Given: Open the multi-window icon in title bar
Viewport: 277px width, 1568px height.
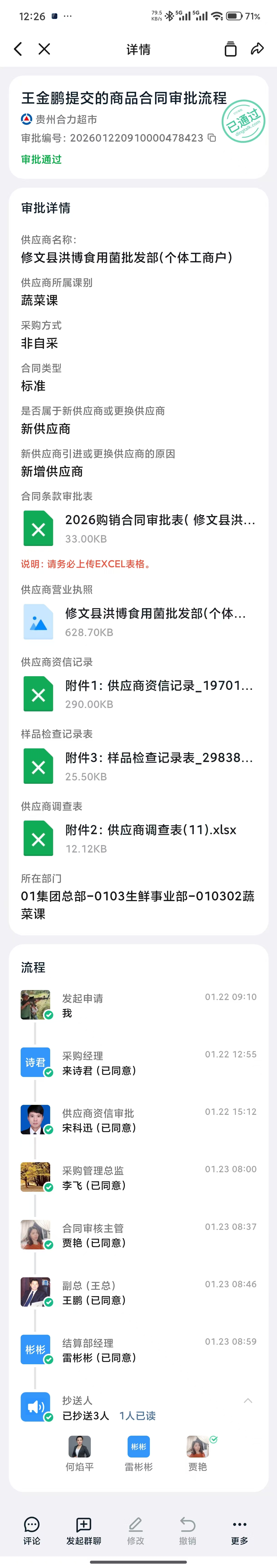Looking at the screenshot, I should point(230,49).
